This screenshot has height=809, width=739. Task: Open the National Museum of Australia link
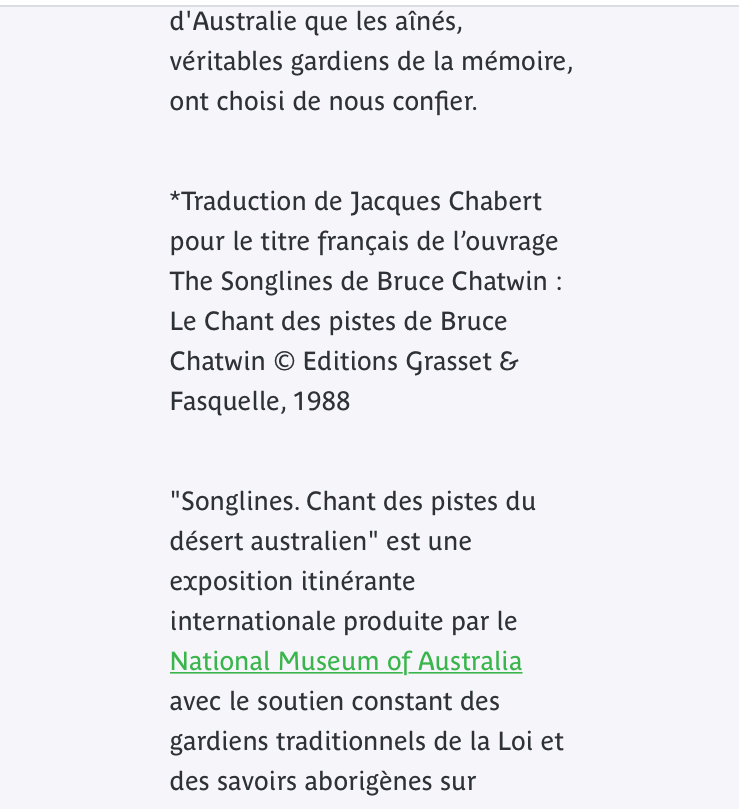coord(346,662)
